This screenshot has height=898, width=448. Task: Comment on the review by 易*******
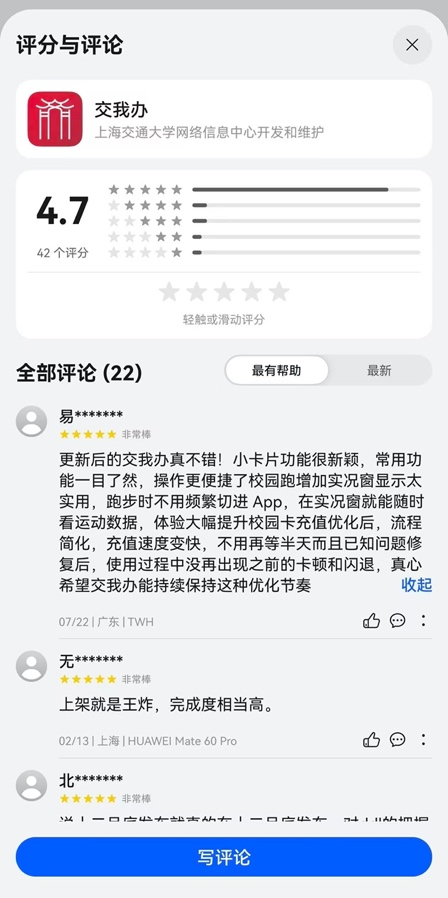coord(398,621)
